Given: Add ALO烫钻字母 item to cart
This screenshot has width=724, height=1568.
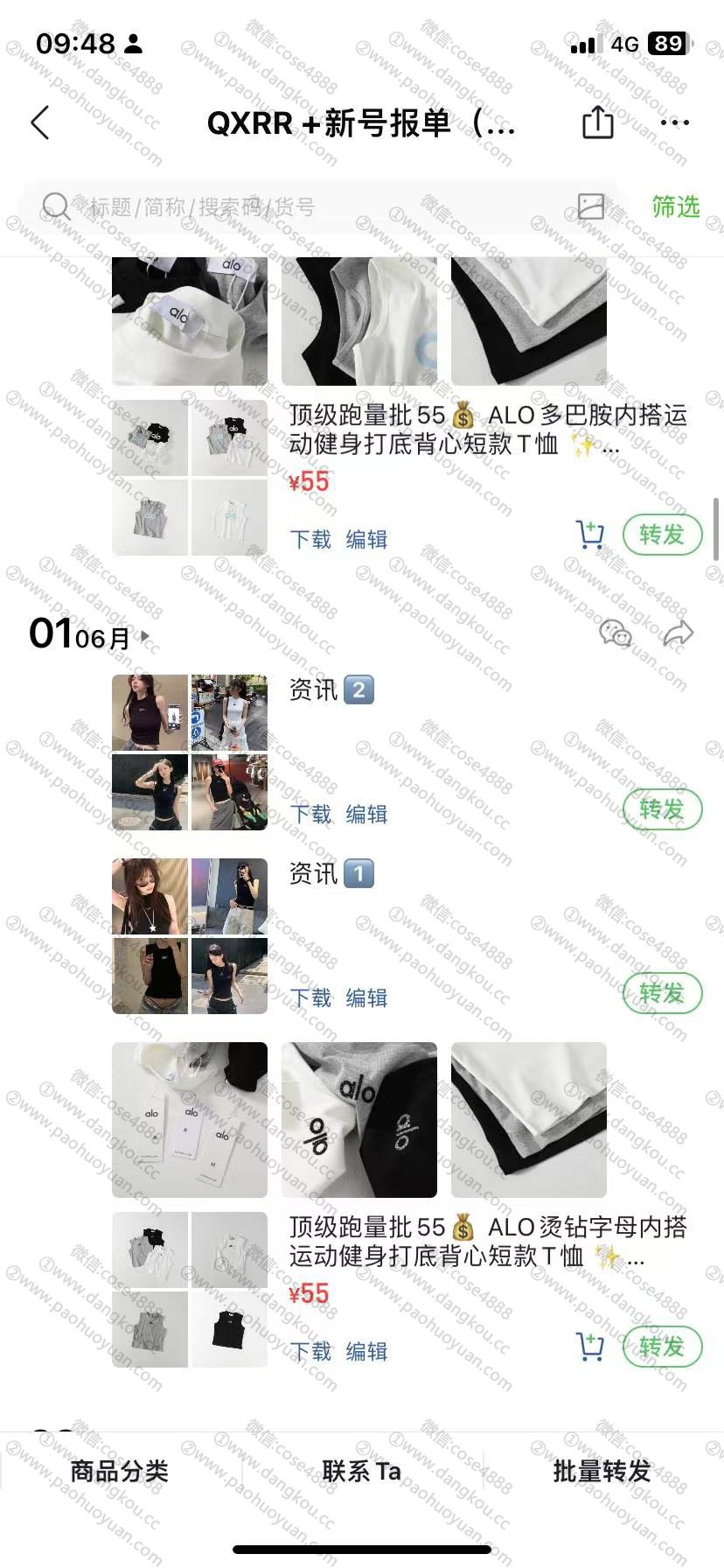Looking at the screenshot, I should tap(591, 1347).
